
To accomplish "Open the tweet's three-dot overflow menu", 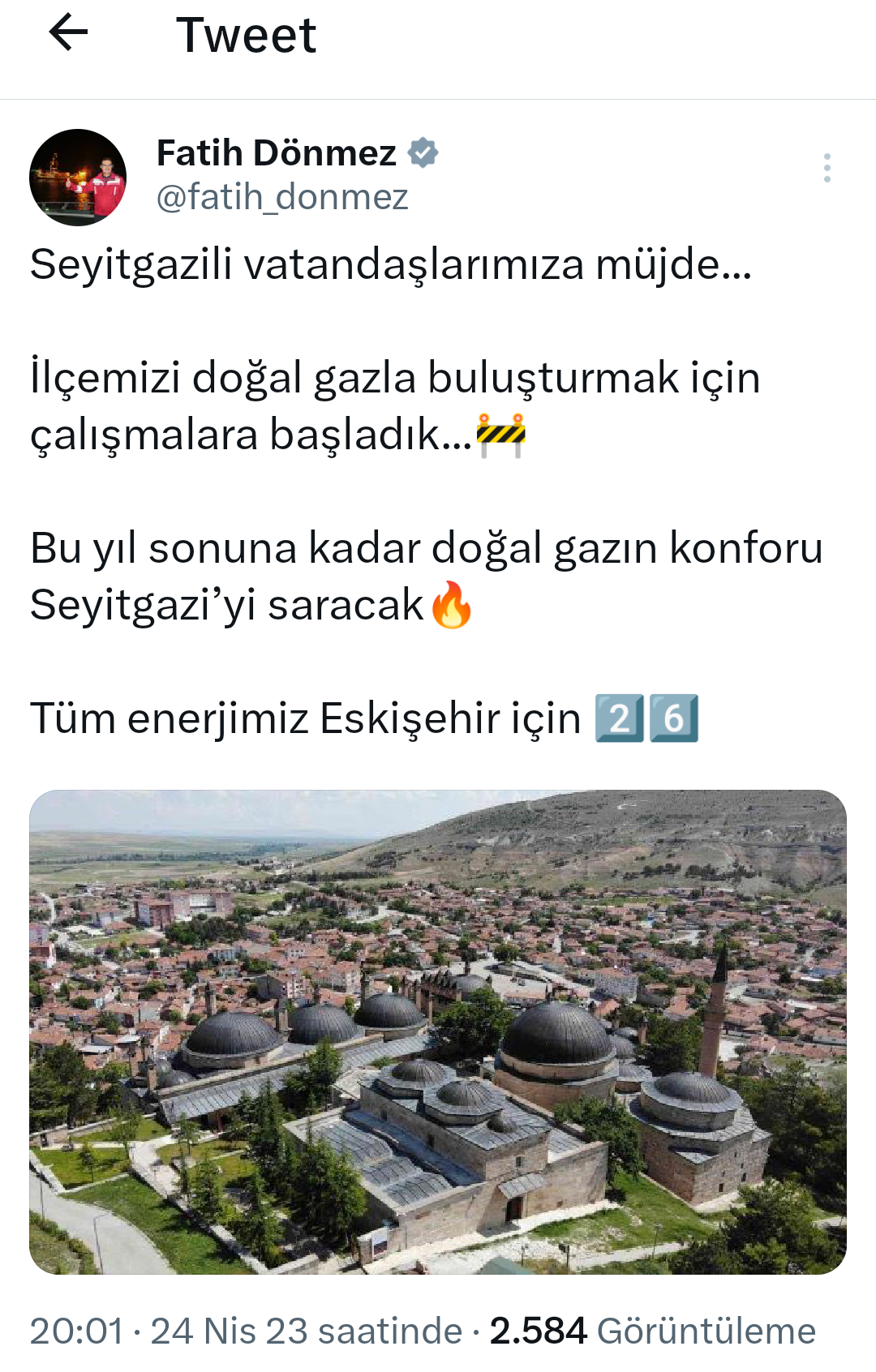I will coord(827,168).
